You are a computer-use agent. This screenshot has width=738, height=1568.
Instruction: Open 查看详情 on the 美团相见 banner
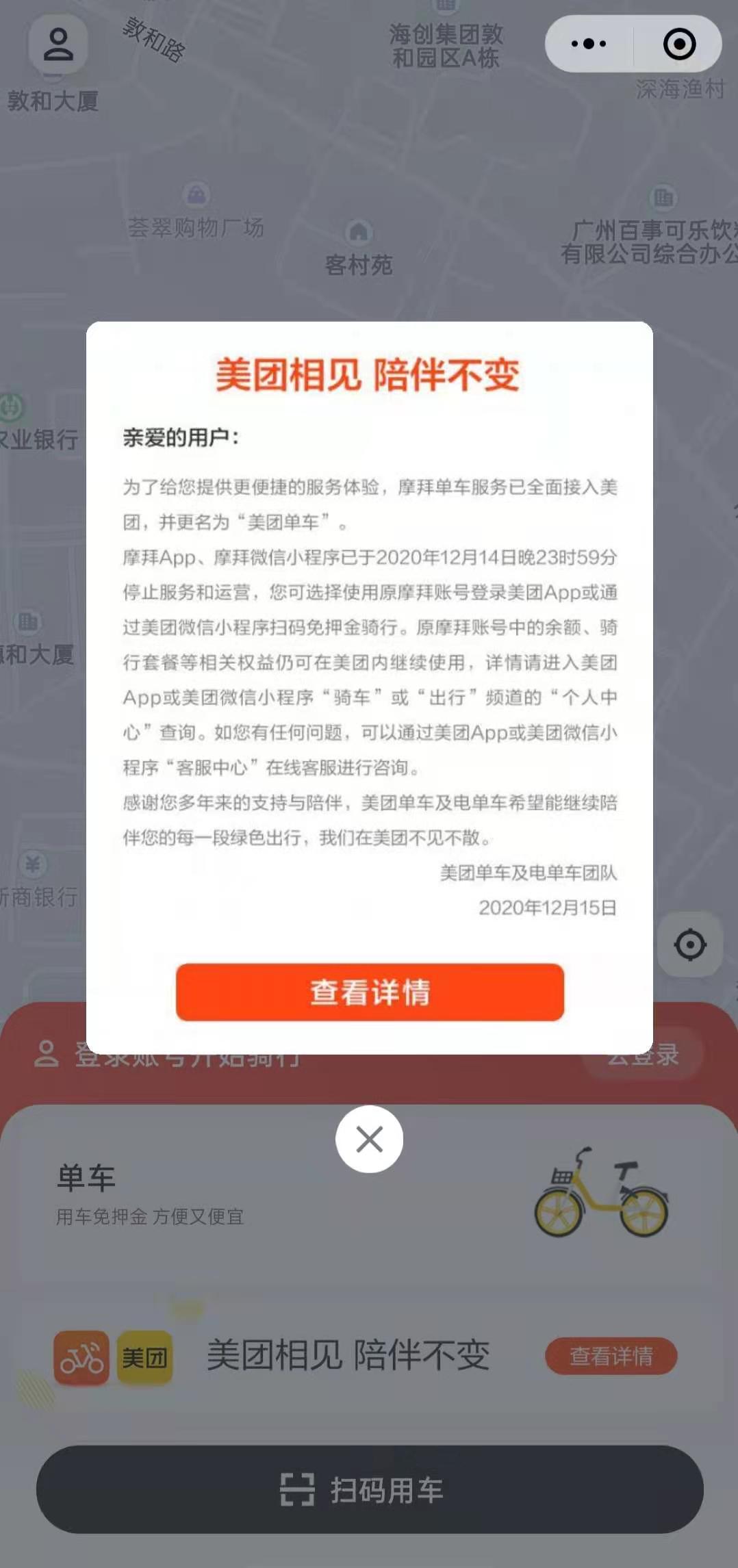[x=611, y=1356]
